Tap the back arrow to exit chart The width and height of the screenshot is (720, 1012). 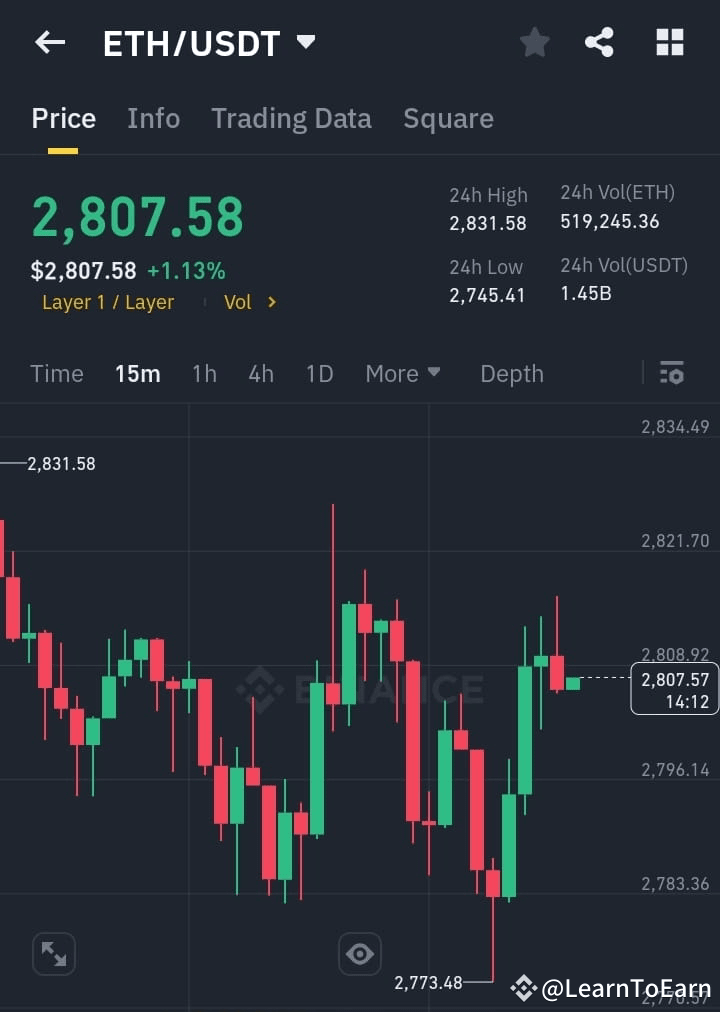pyautogui.click(x=50, y=42)
